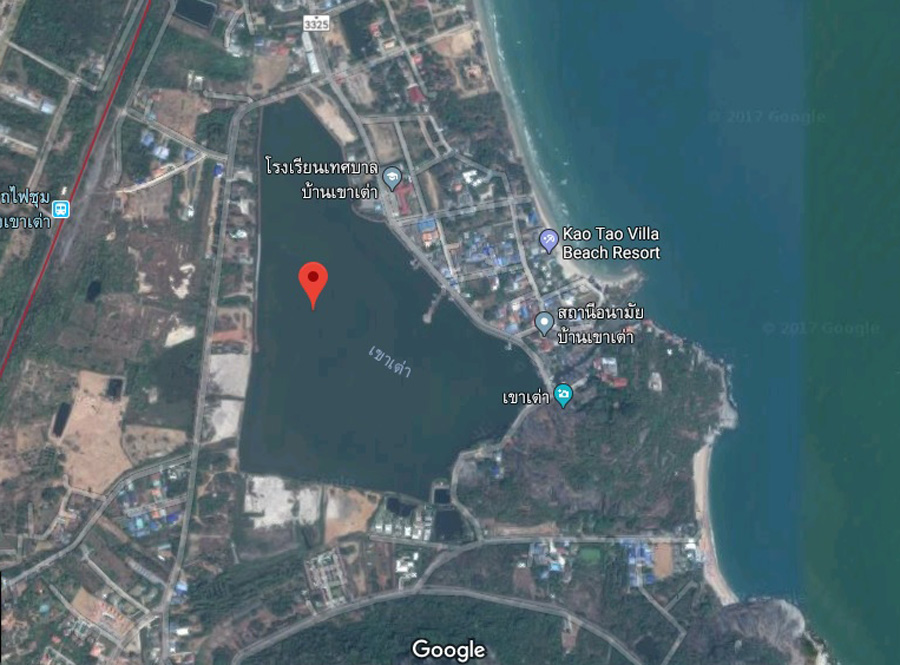900x665 pixels.
Task: Tap the red dropped pin on the lake
Action: tap(314, 280)
